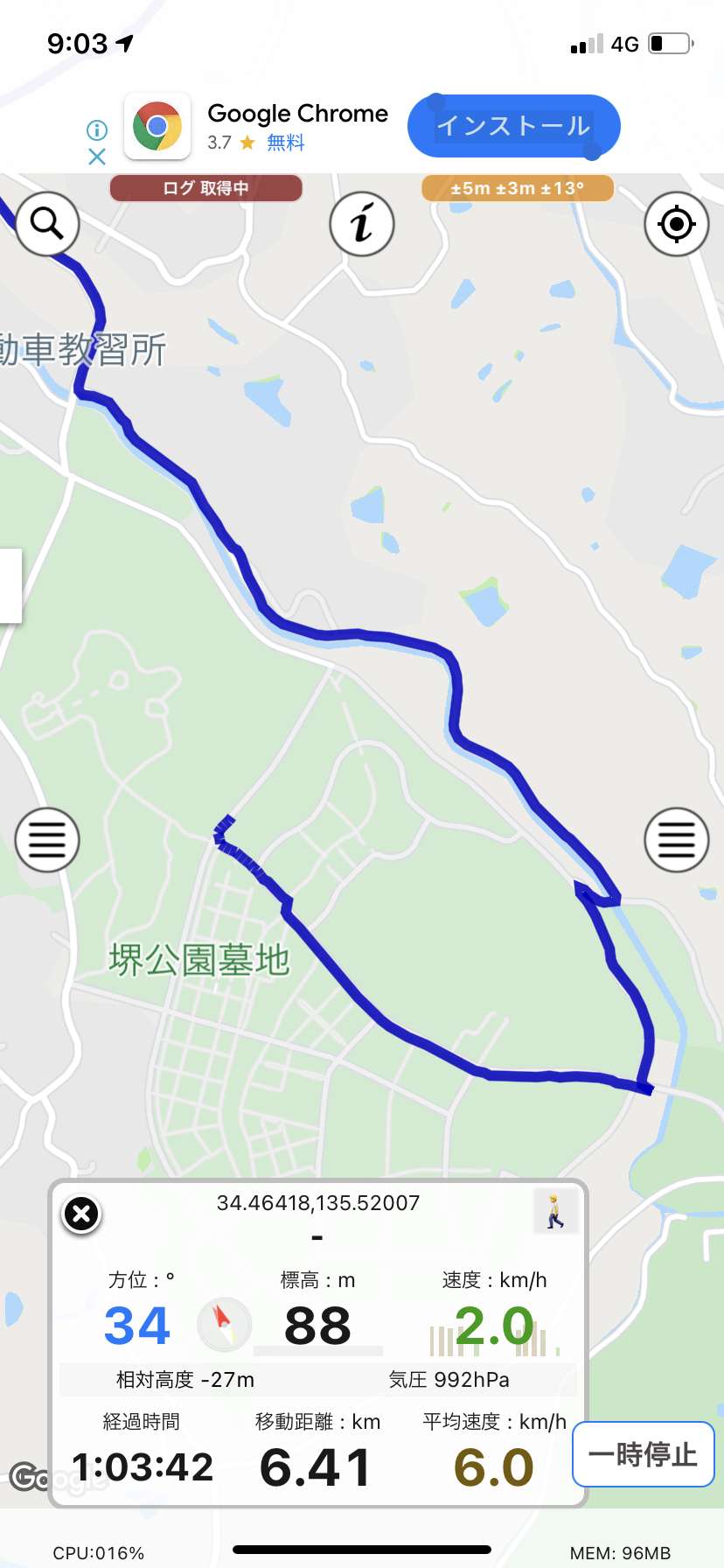Viewport: 724px width, 1568px height.
Task: Center map on current location
Action: pos(676,224)
